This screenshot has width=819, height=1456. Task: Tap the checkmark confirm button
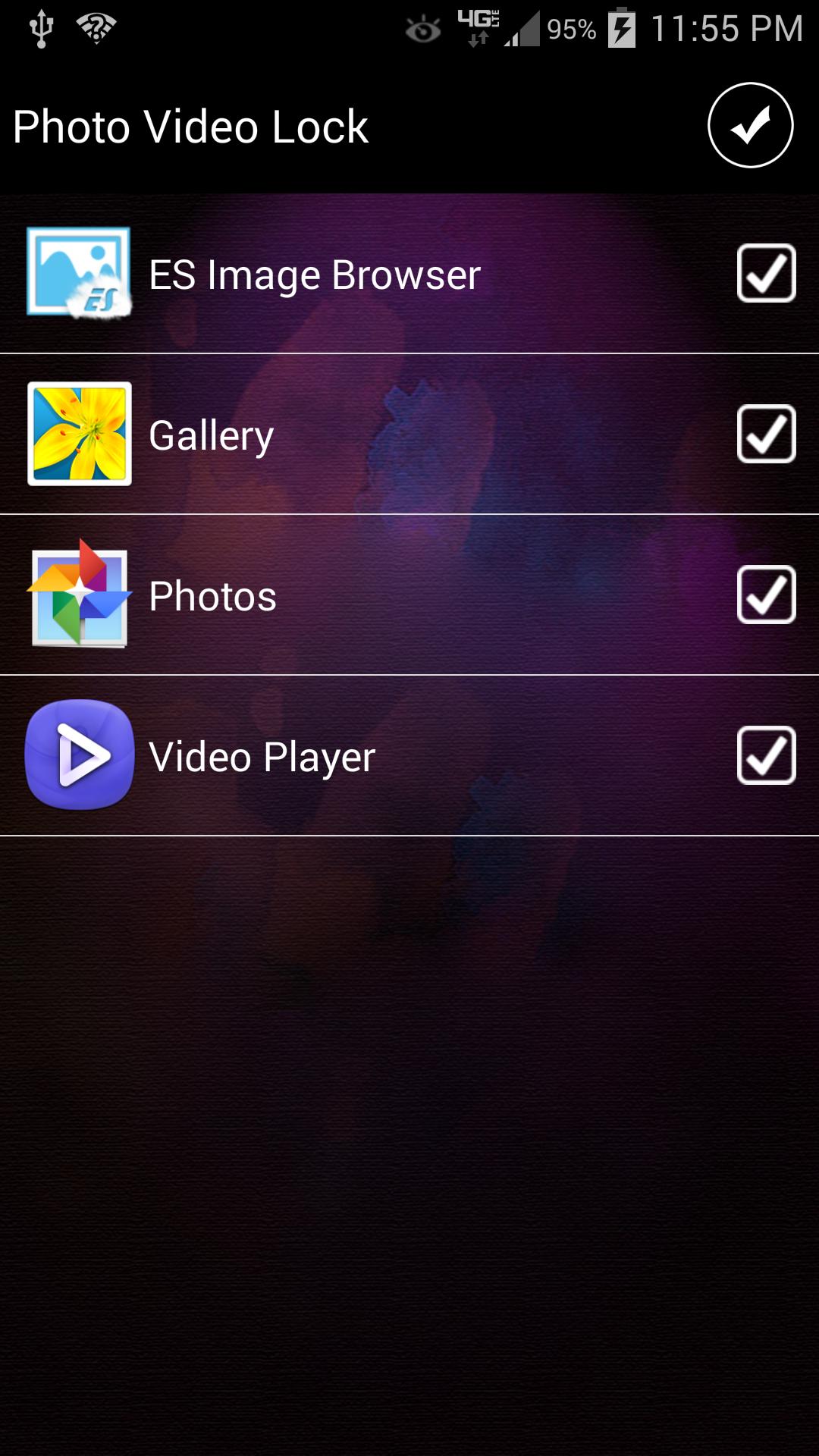(x=749, y=126)
